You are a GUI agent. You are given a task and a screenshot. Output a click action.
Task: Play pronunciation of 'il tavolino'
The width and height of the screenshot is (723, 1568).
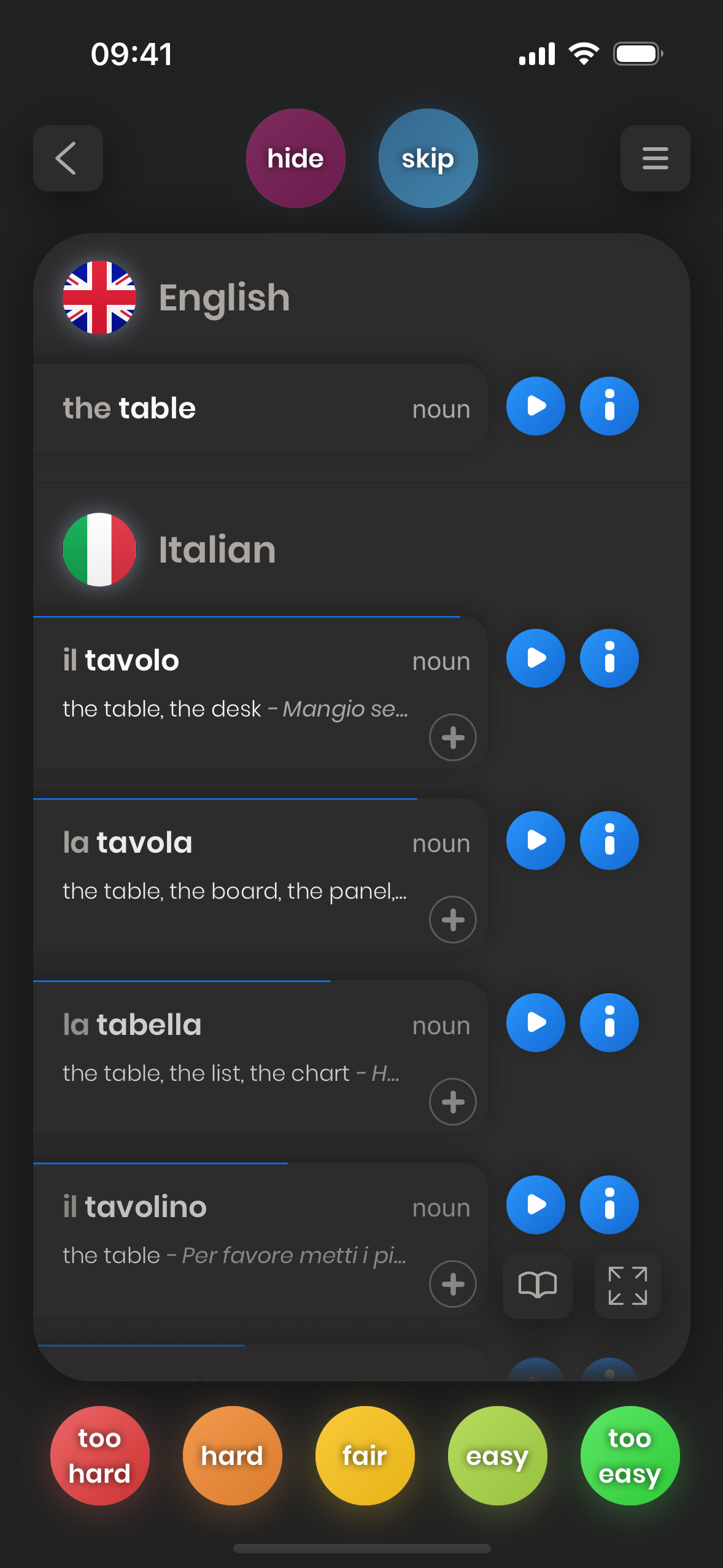[x=535, y=1205]
